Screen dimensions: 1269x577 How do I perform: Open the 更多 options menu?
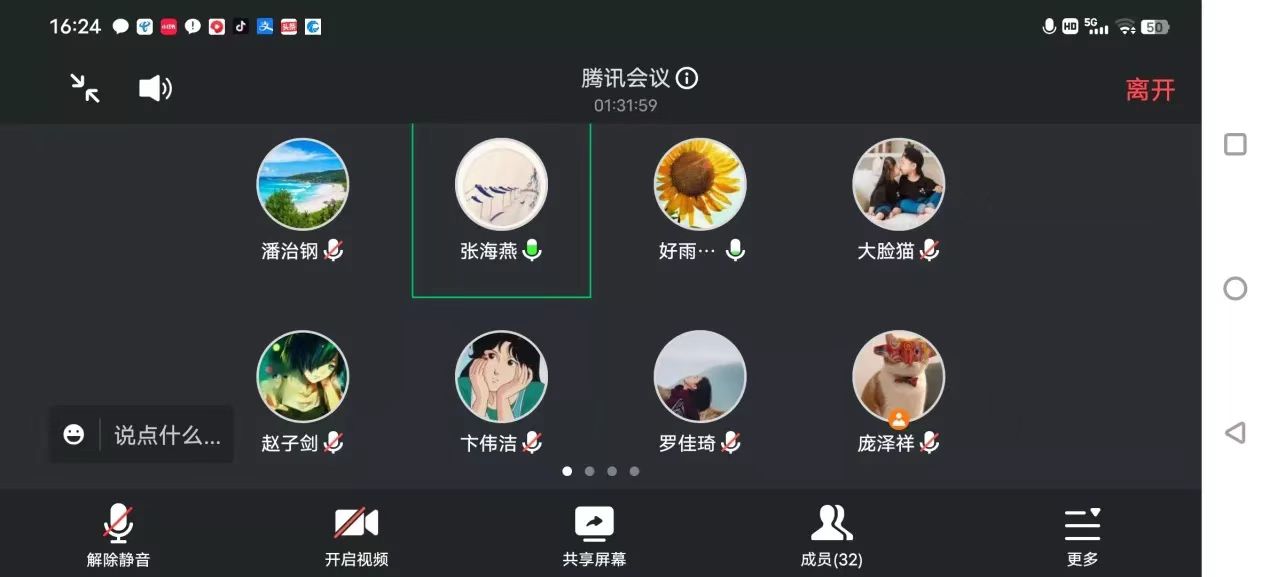[x=1082, y=535]
